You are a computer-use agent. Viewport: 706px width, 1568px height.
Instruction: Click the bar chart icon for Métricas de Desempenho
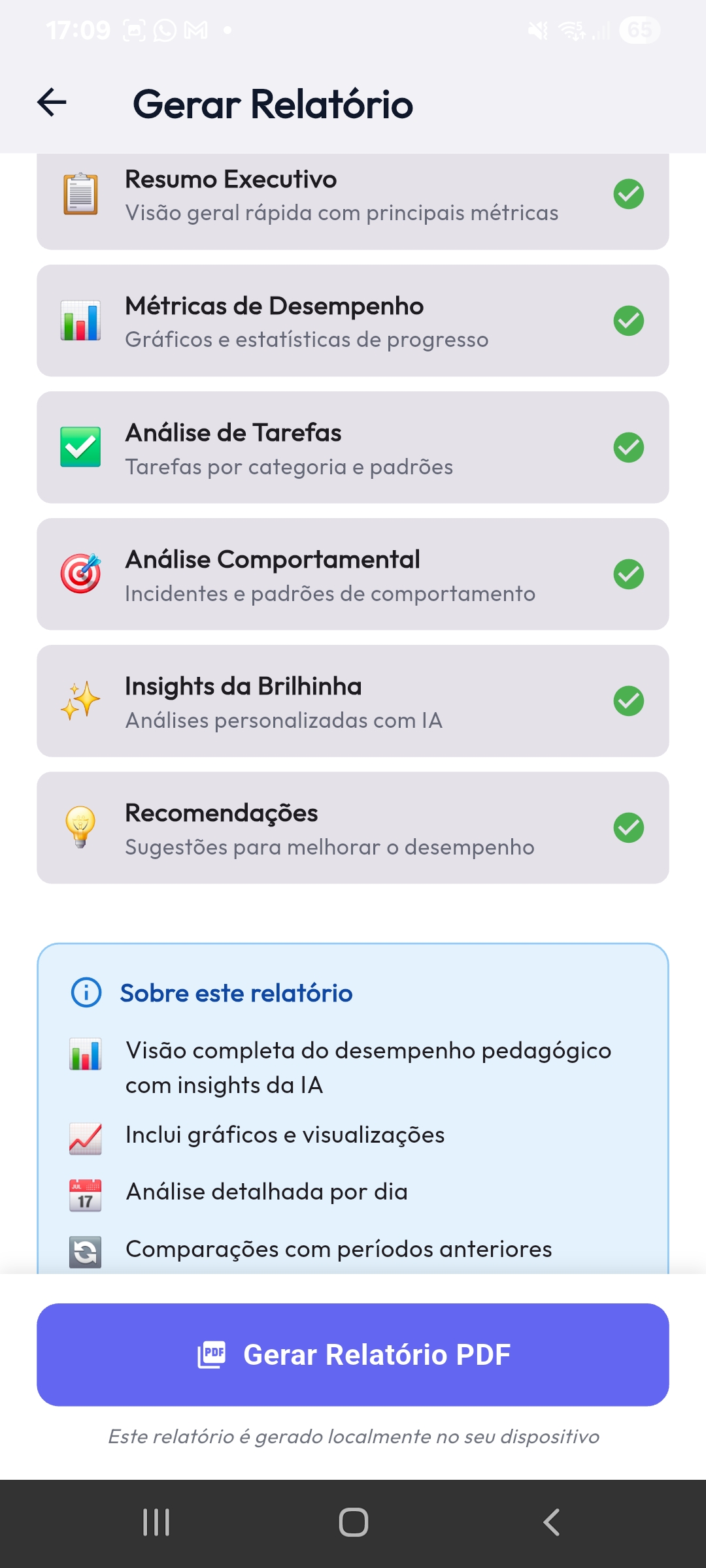(x=79, y=321)
